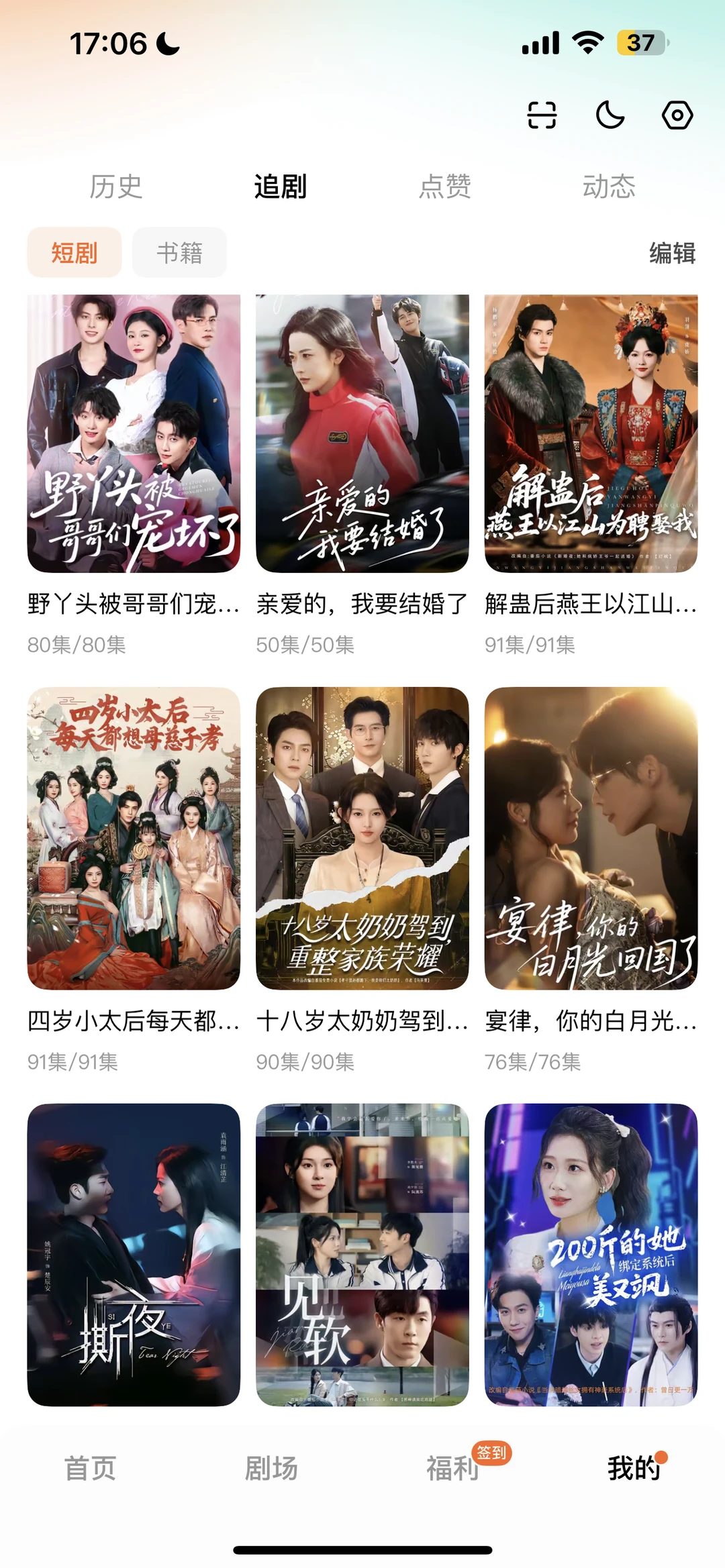The height and width of the screenshot is (1568, 725).
Task: Open the scan icon
Action: (x=542, y=115)
